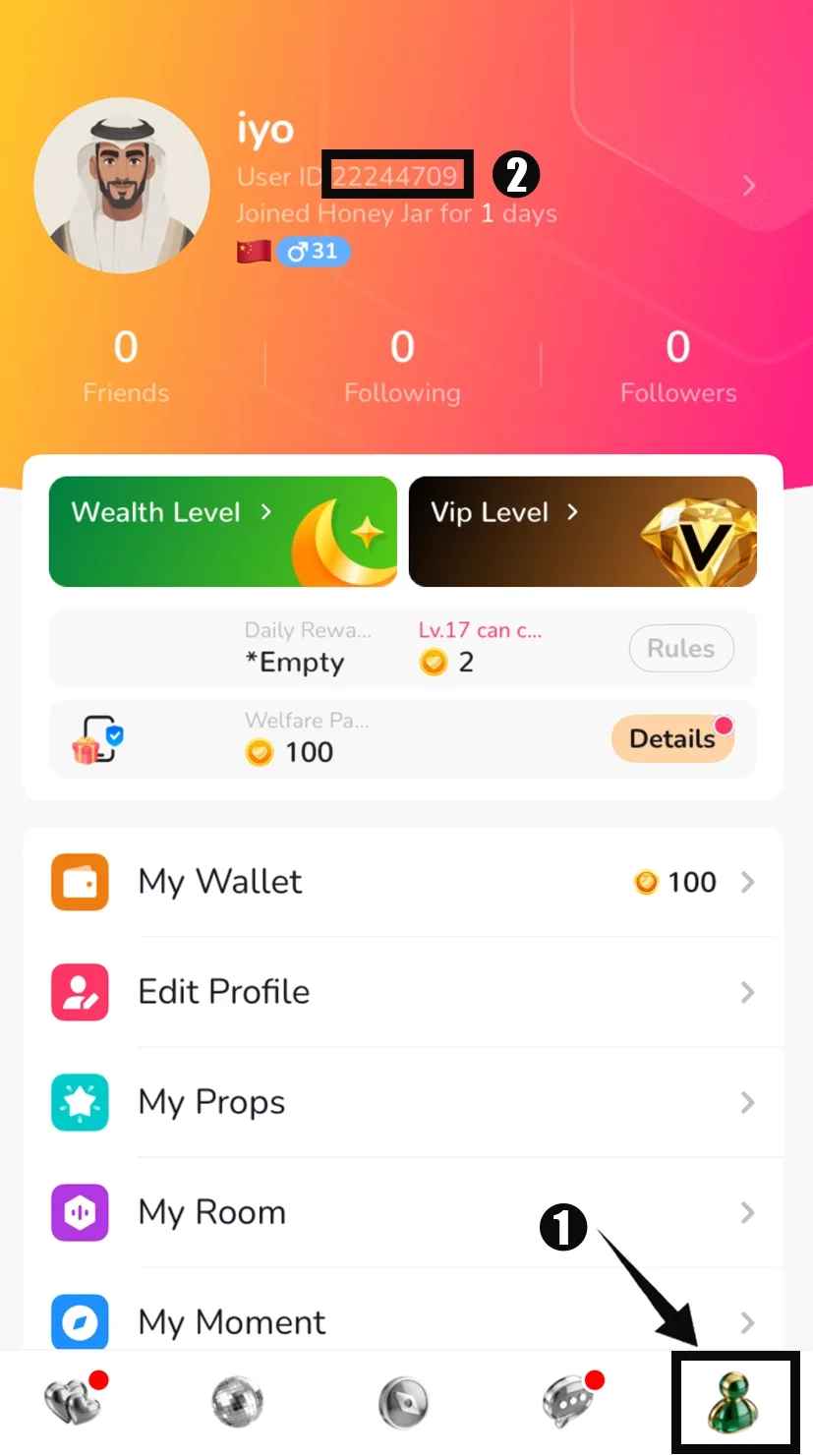
Task: Open profile details chevron beside the User ID
Action: pyautogui.click(x=749, y=186)
